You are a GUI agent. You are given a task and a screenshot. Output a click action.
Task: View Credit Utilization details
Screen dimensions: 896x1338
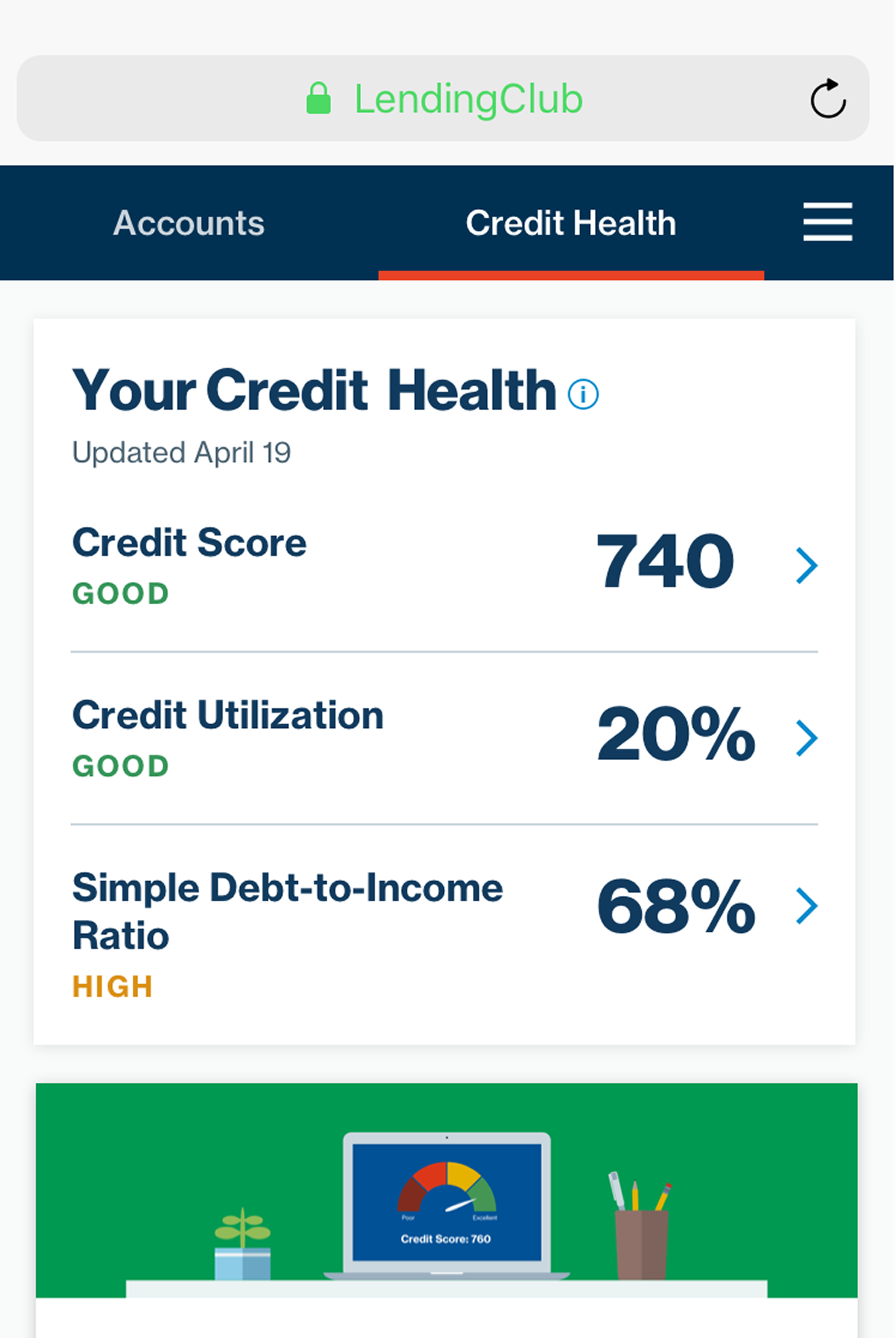(807, 738)
